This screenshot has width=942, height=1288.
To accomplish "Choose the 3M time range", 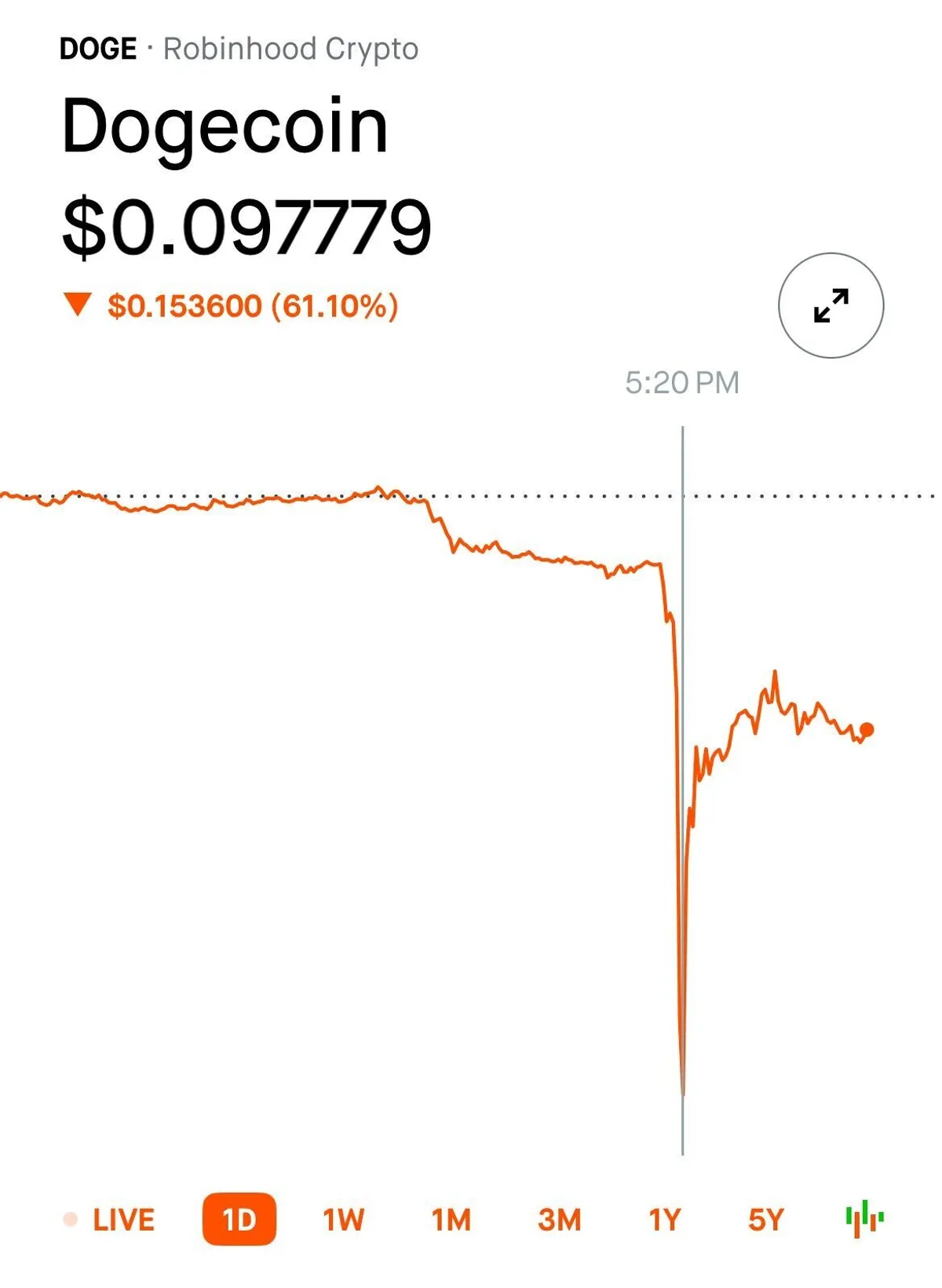I will (x=559, y=1220).
